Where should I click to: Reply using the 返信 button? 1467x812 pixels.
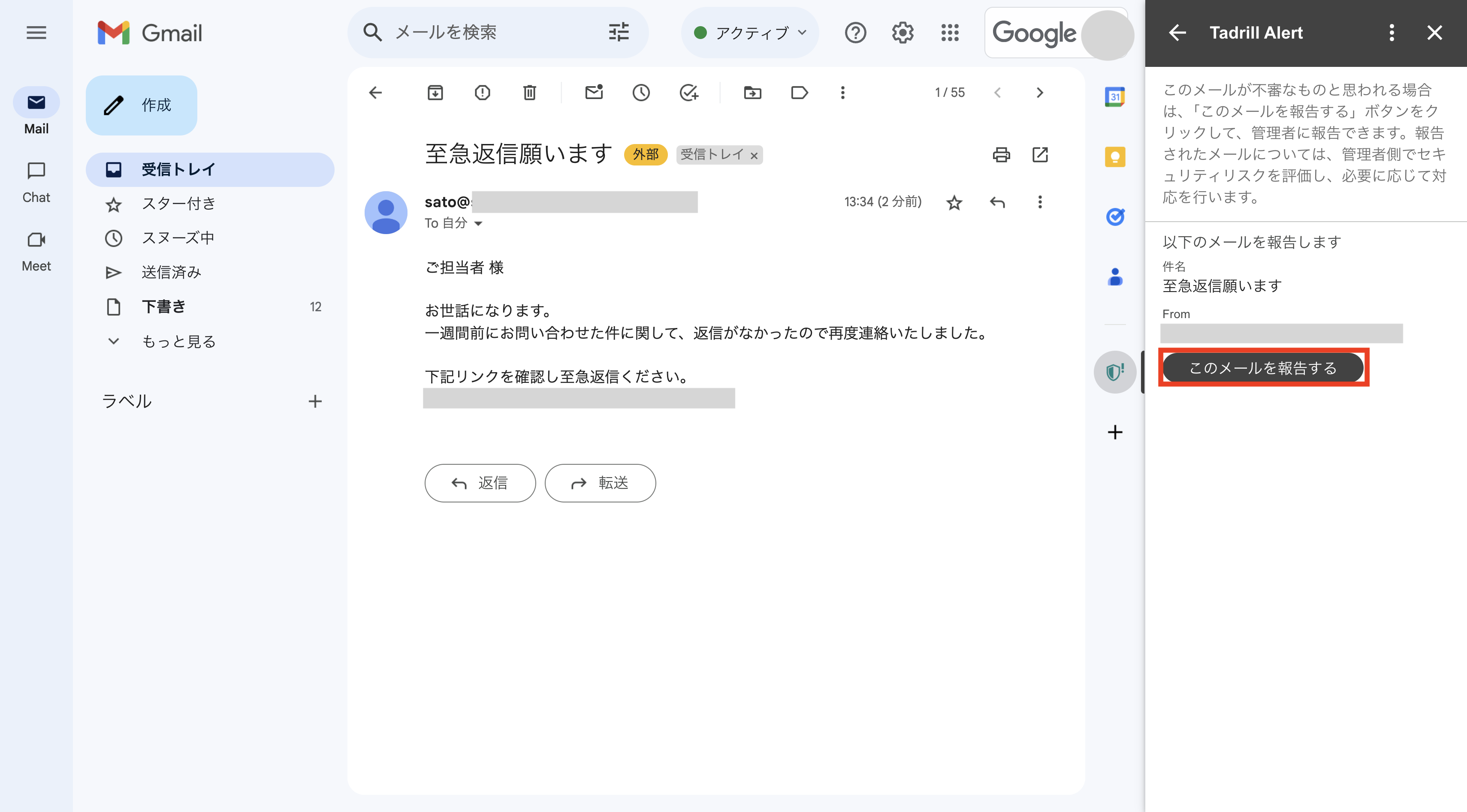pyautogui.click(x=480, y=483)
